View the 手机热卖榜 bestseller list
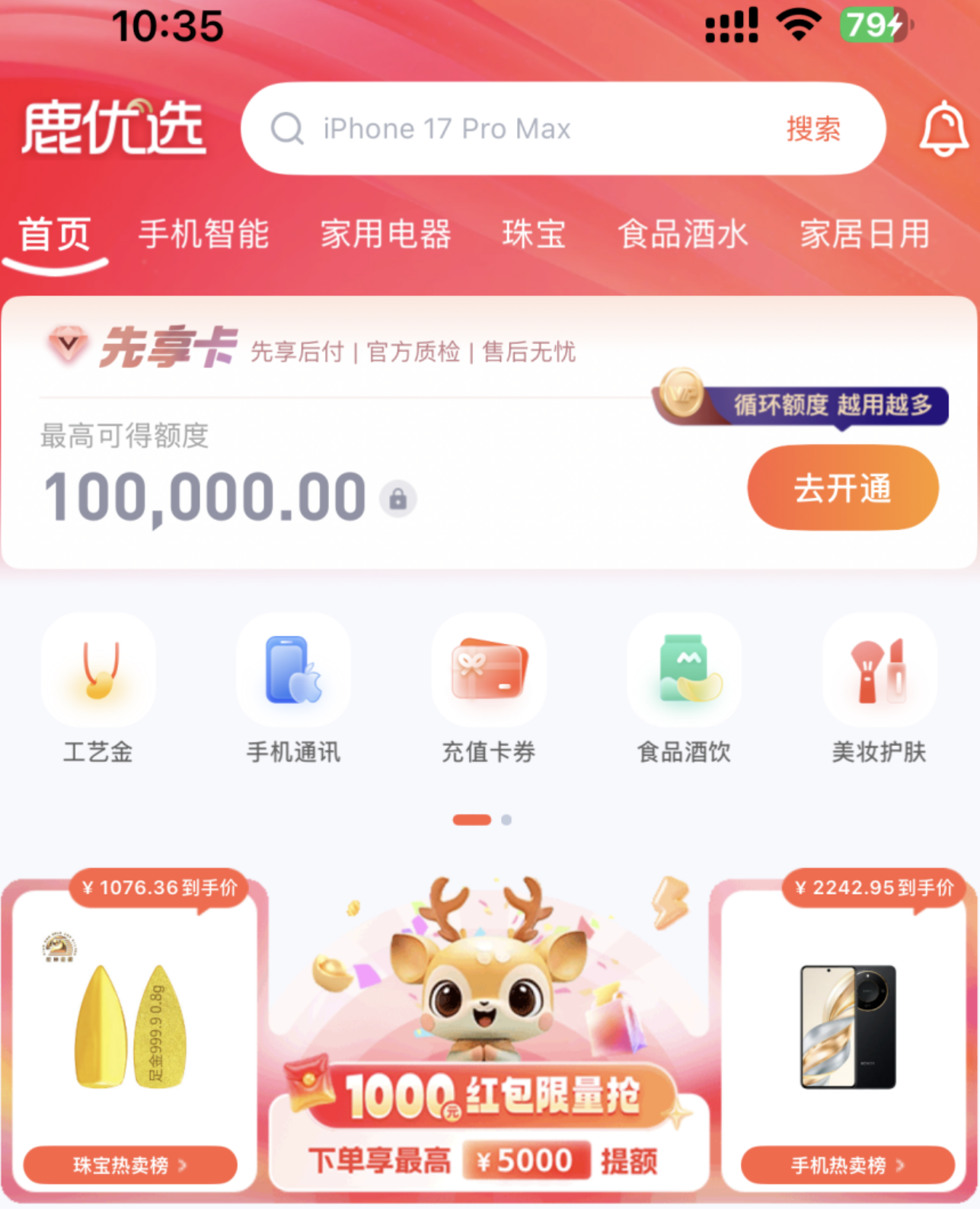980x1209 pixels. pyautogui.click(x=848, y=1165)
